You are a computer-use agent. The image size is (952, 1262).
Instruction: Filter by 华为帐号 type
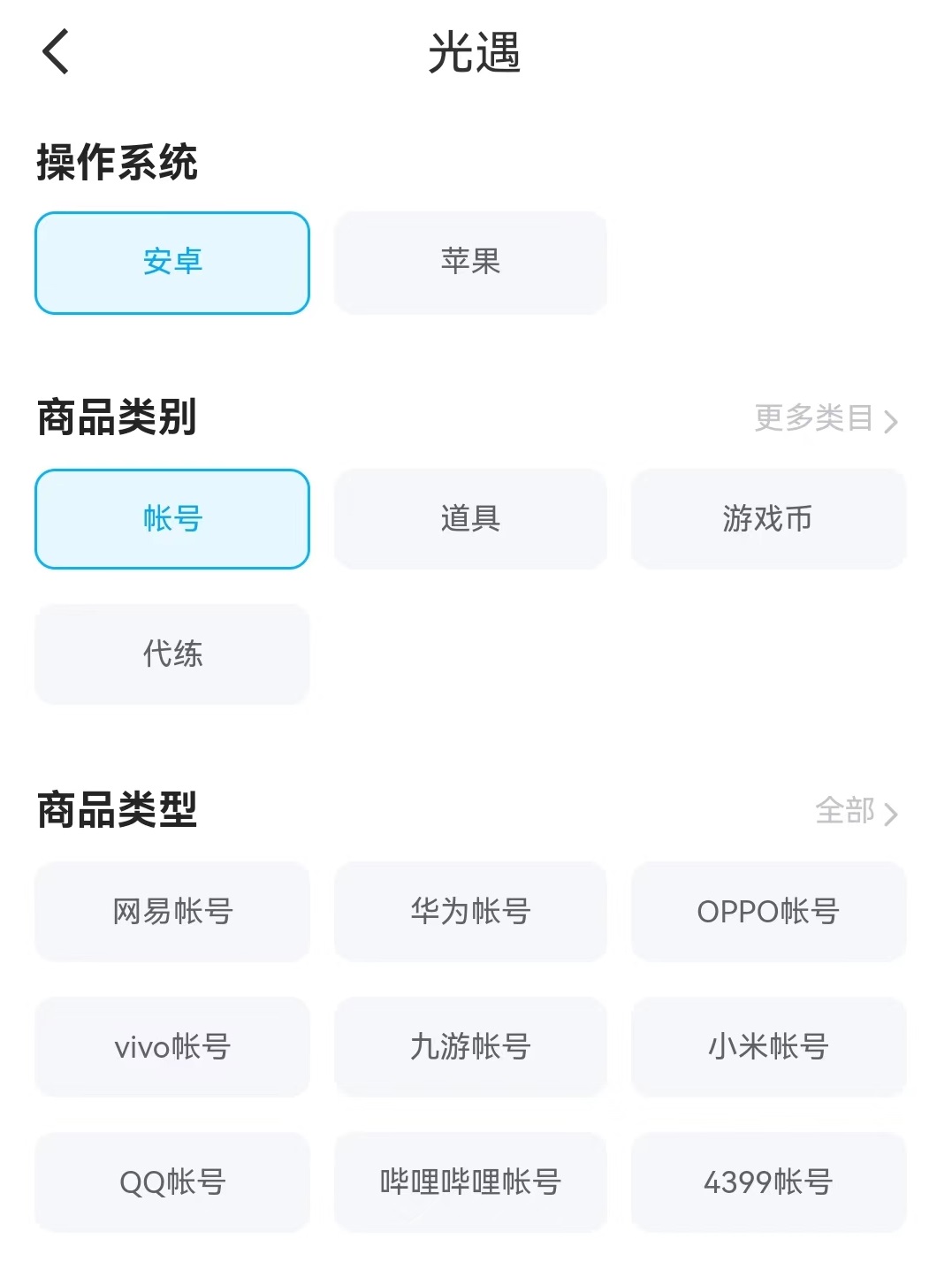[470, 912]
